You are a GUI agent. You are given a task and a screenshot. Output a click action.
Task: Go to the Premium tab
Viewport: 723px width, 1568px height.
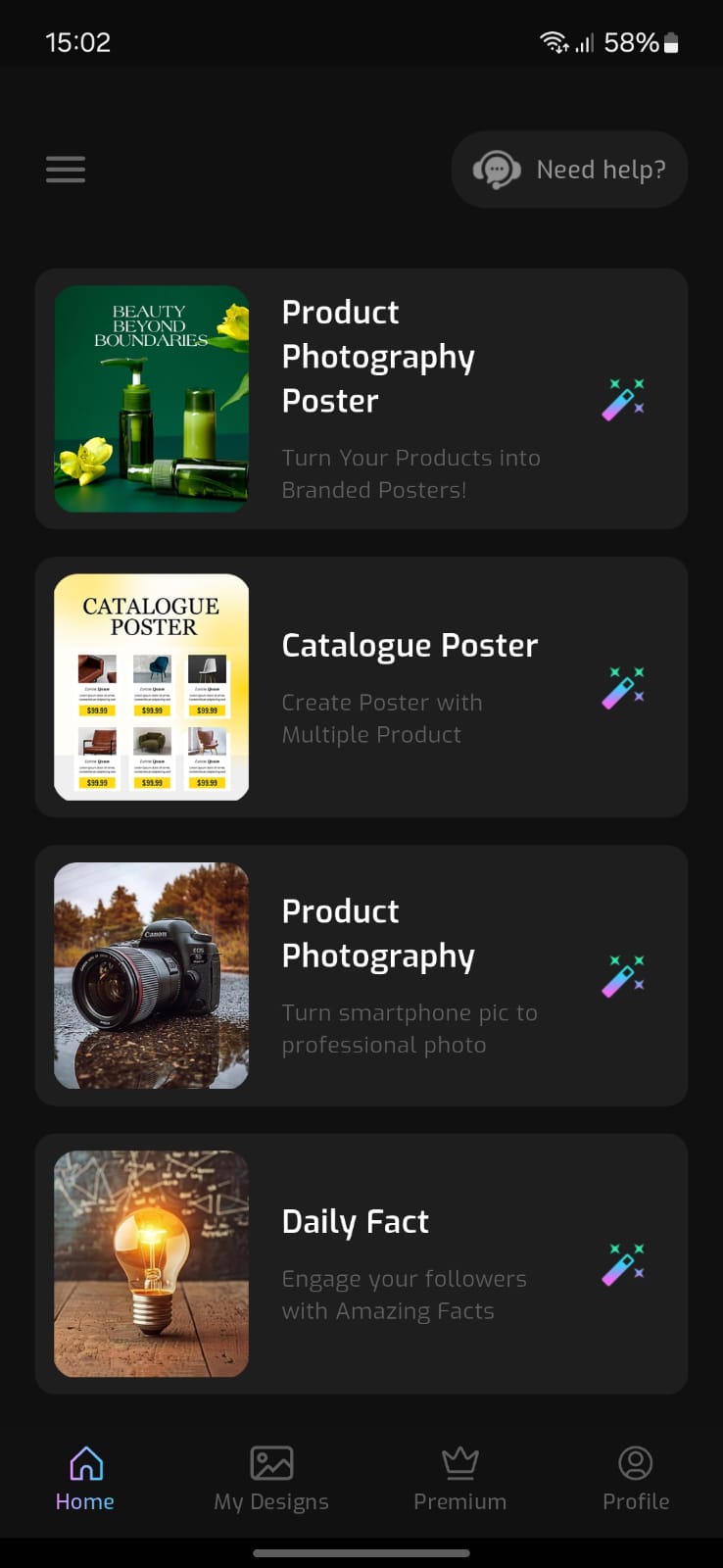[x=459, y=1478]
